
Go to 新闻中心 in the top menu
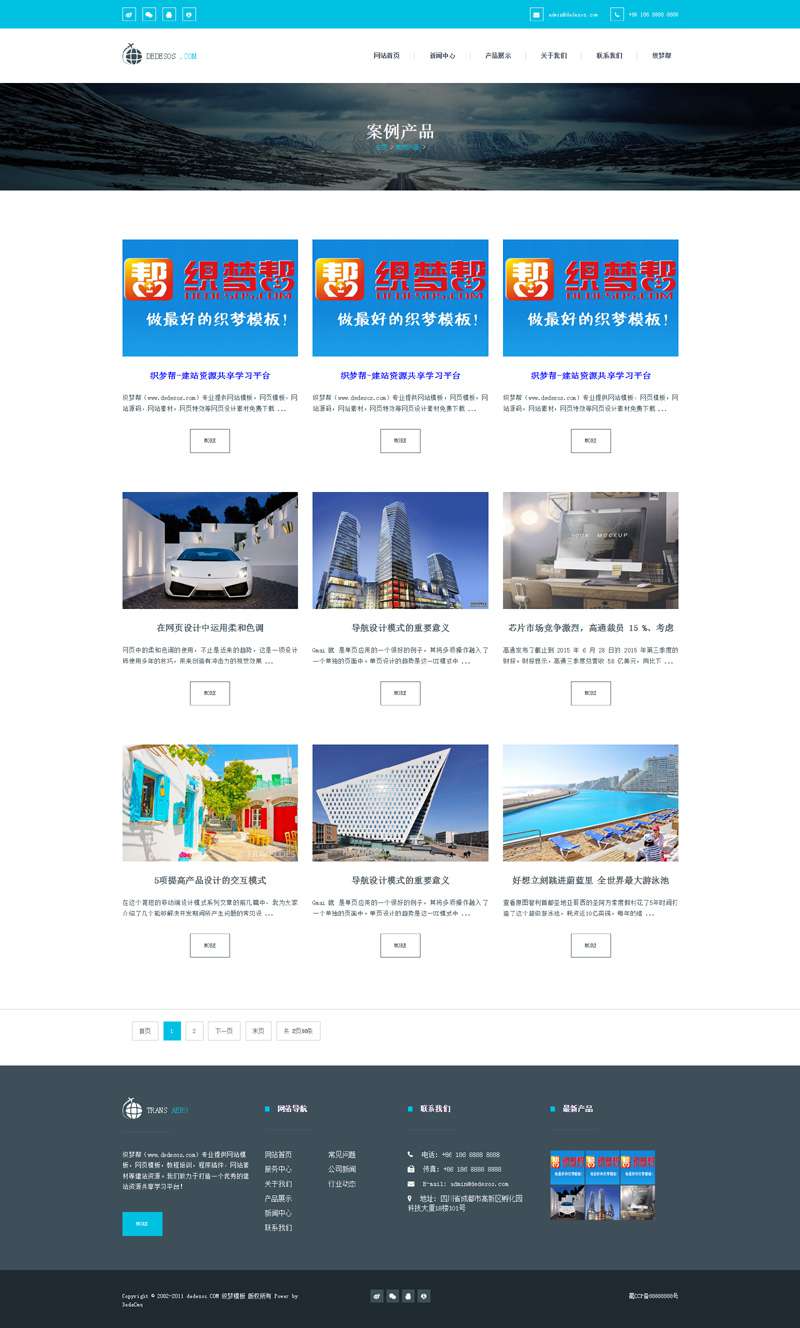[442, 56]
